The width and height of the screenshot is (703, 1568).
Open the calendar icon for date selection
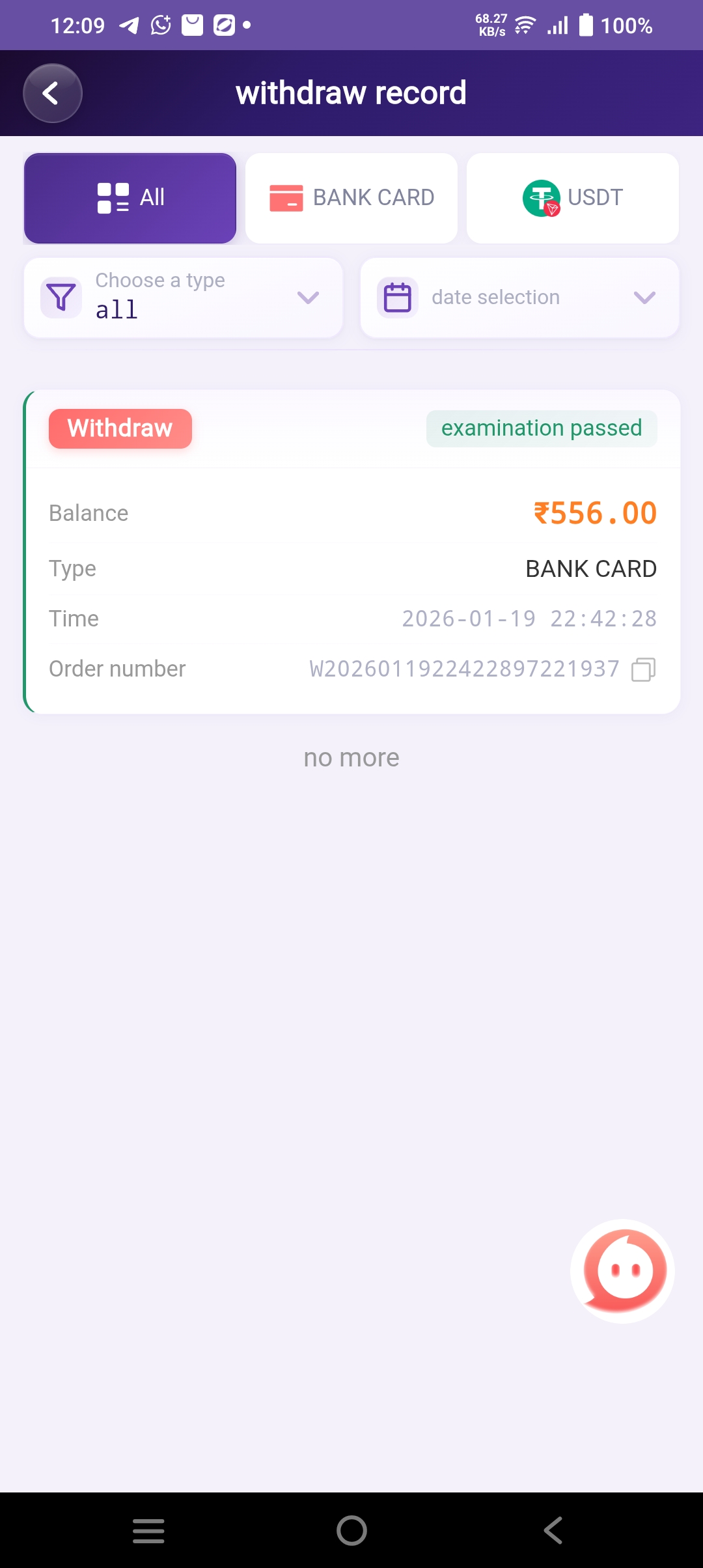399,297
